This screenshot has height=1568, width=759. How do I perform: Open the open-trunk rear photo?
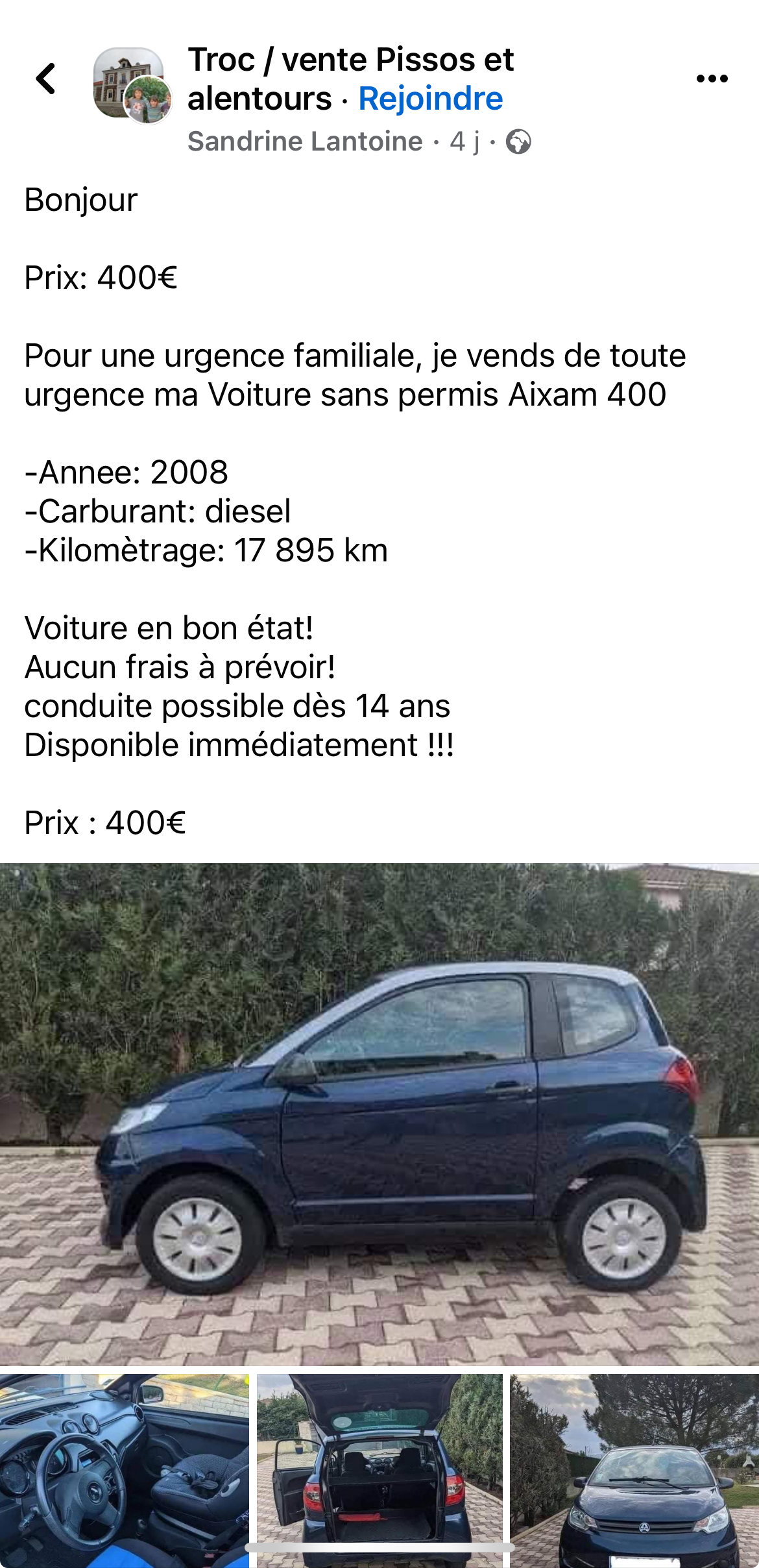(x=379, y=1471)
